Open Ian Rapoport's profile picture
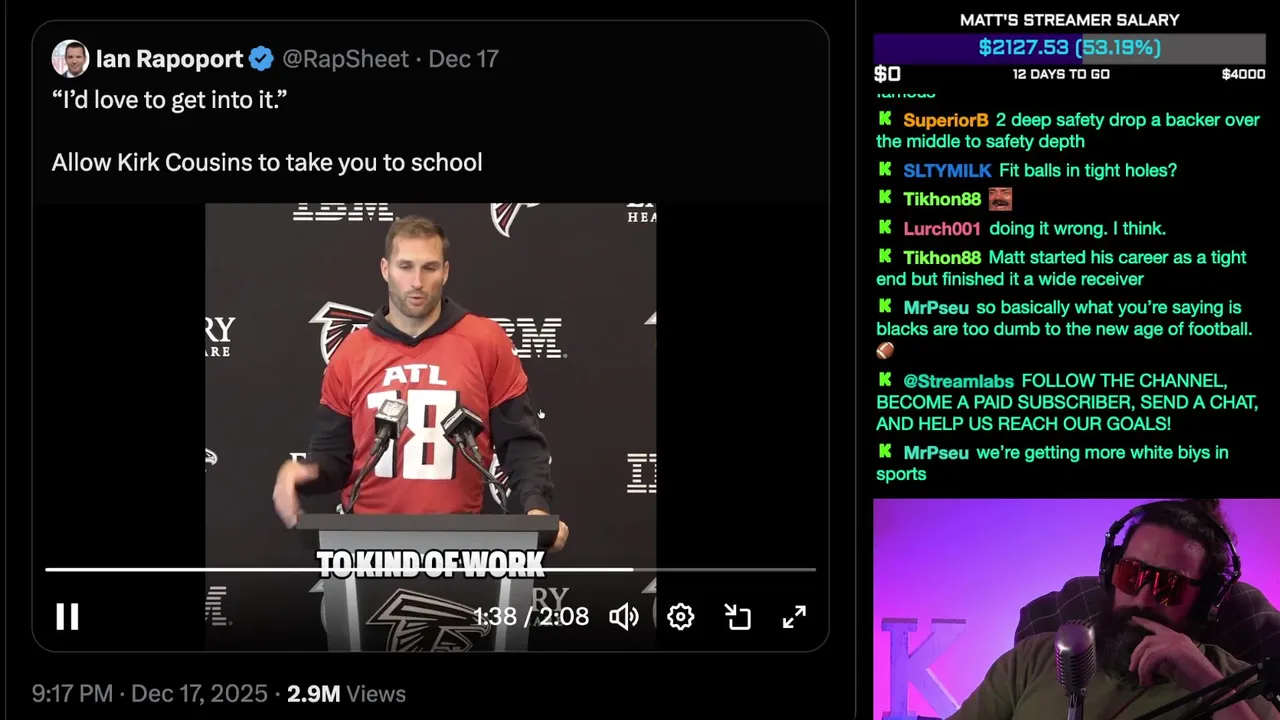1280x720 pixels. pyautogui.click(x=70, y=59)
